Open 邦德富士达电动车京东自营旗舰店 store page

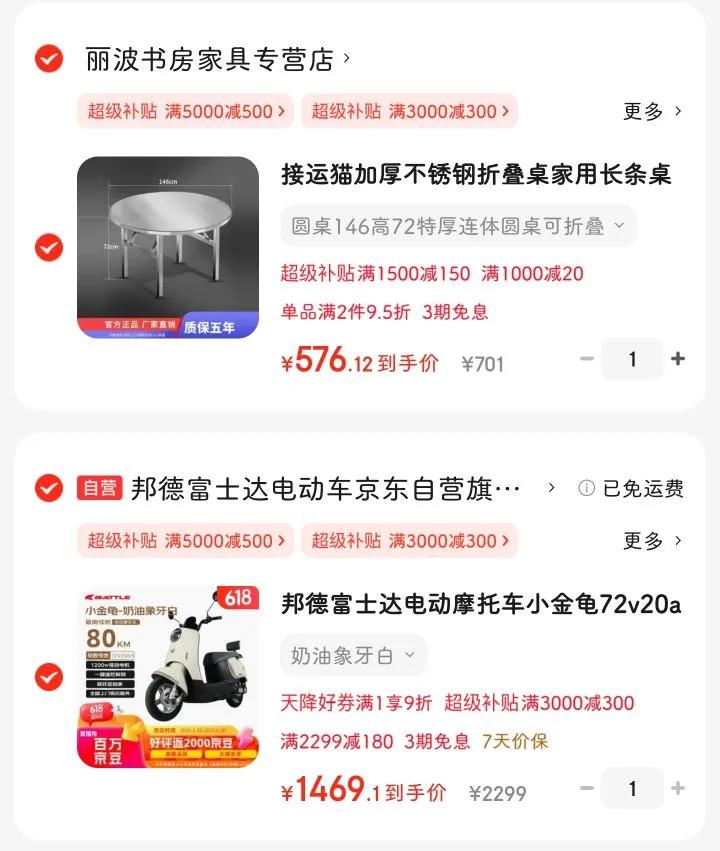tap(343, 488)
